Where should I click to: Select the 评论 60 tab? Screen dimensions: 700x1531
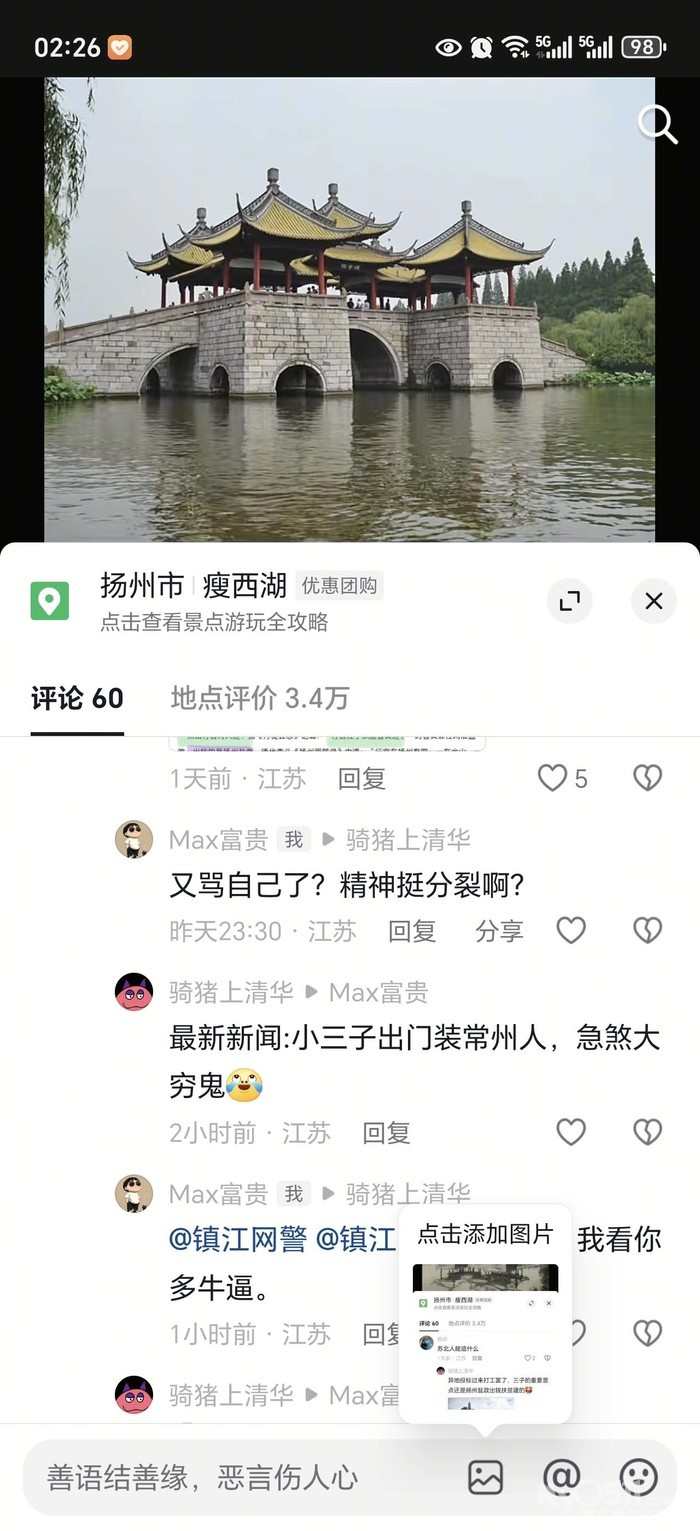pos(77,698)
